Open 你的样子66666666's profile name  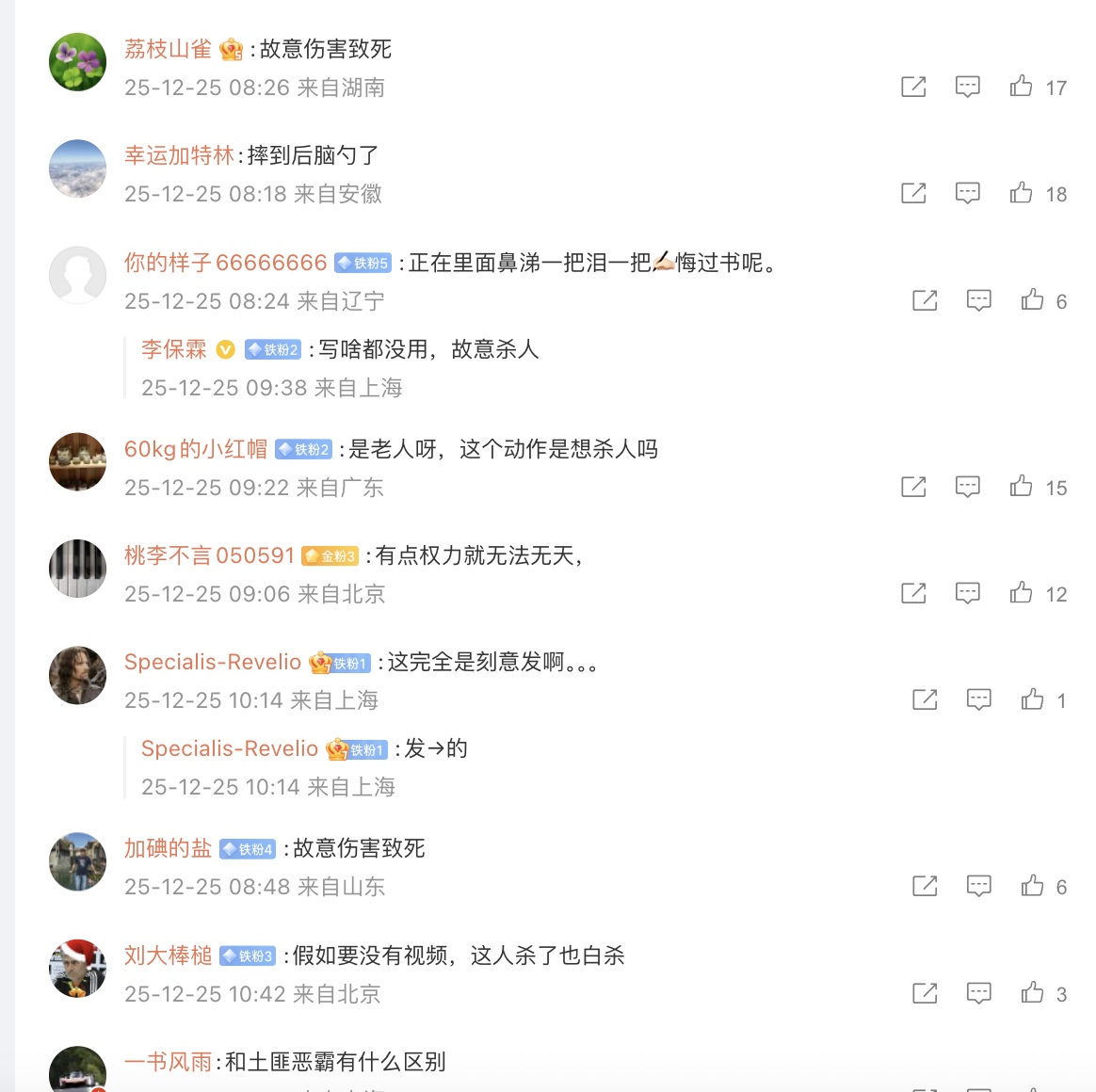pos(225,263)
